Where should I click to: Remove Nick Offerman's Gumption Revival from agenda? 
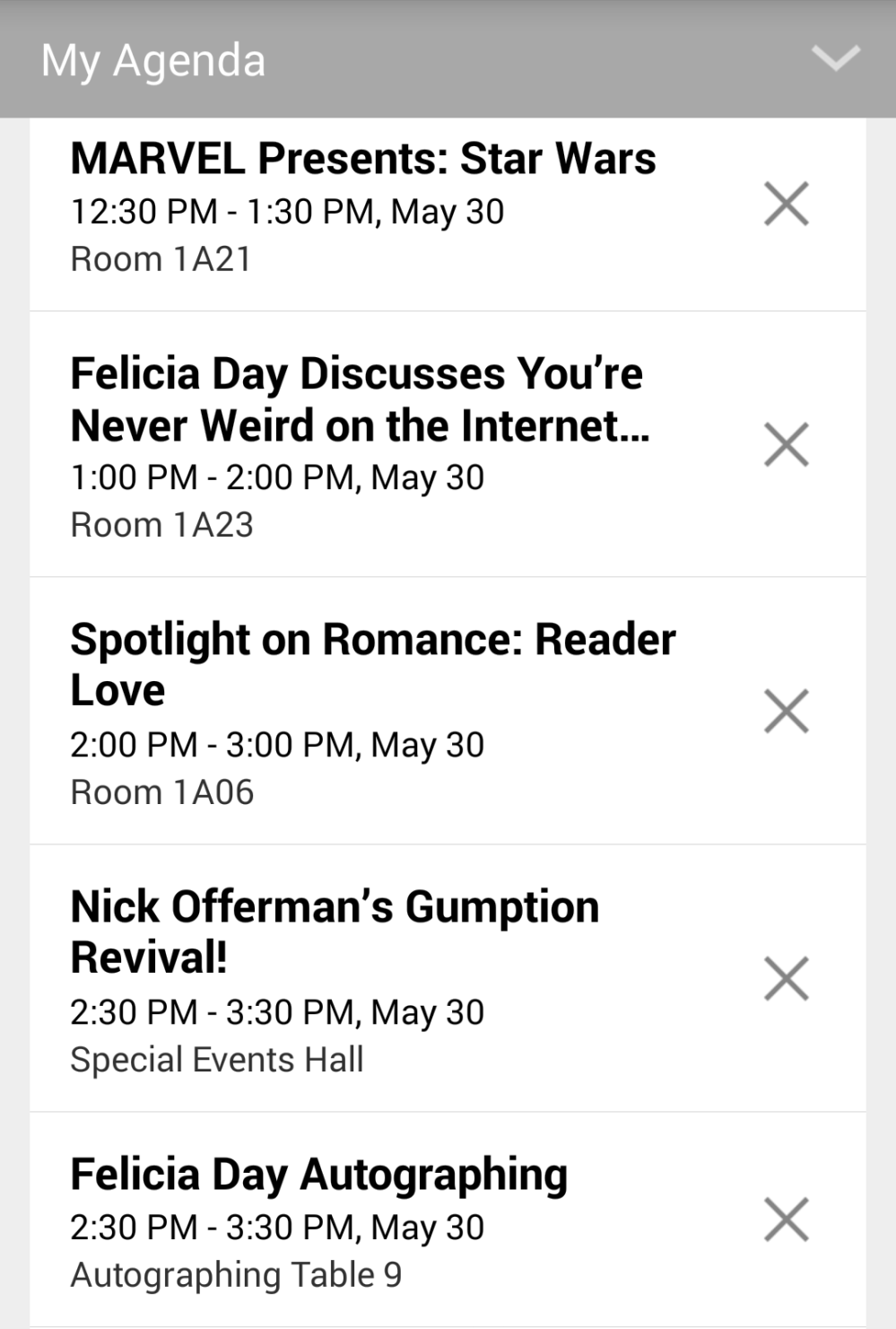[x=787, y=977]
